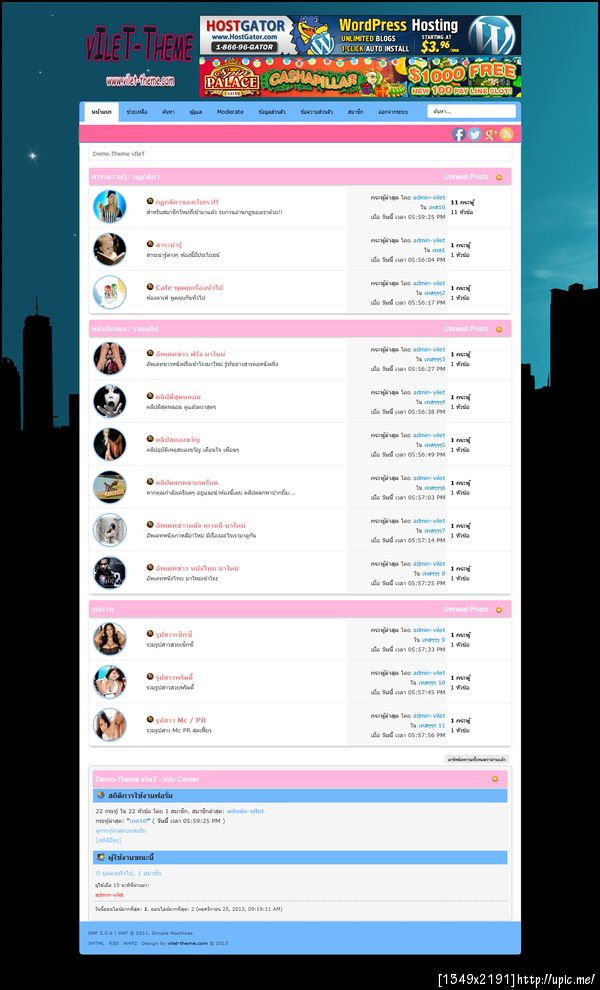Collapse the Info Center section

click(x=496, y=778)
